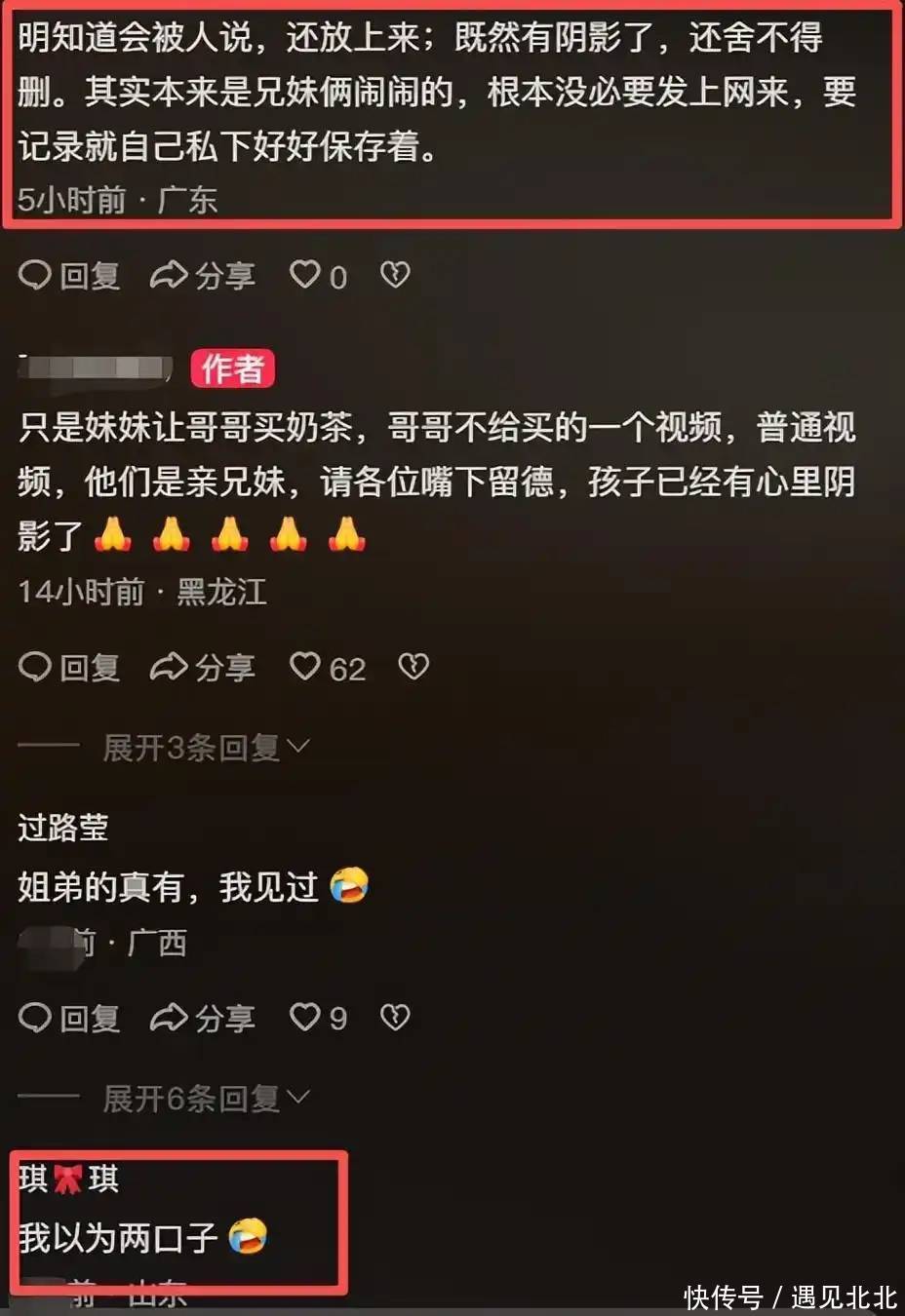Like the author's comment with 62 likes

tap(328, 668)
